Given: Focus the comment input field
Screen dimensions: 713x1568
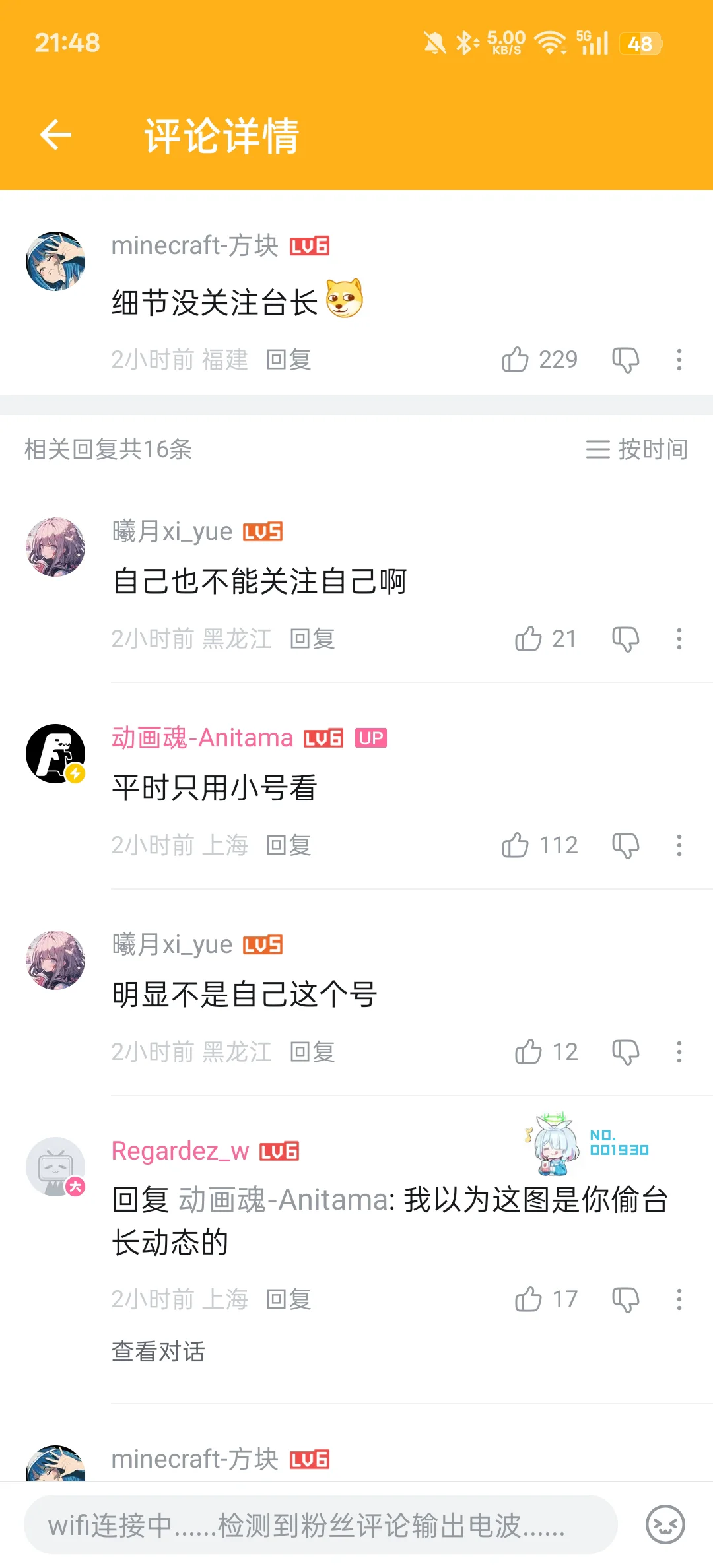Looking at the screenshot, I should point(321,1525).
